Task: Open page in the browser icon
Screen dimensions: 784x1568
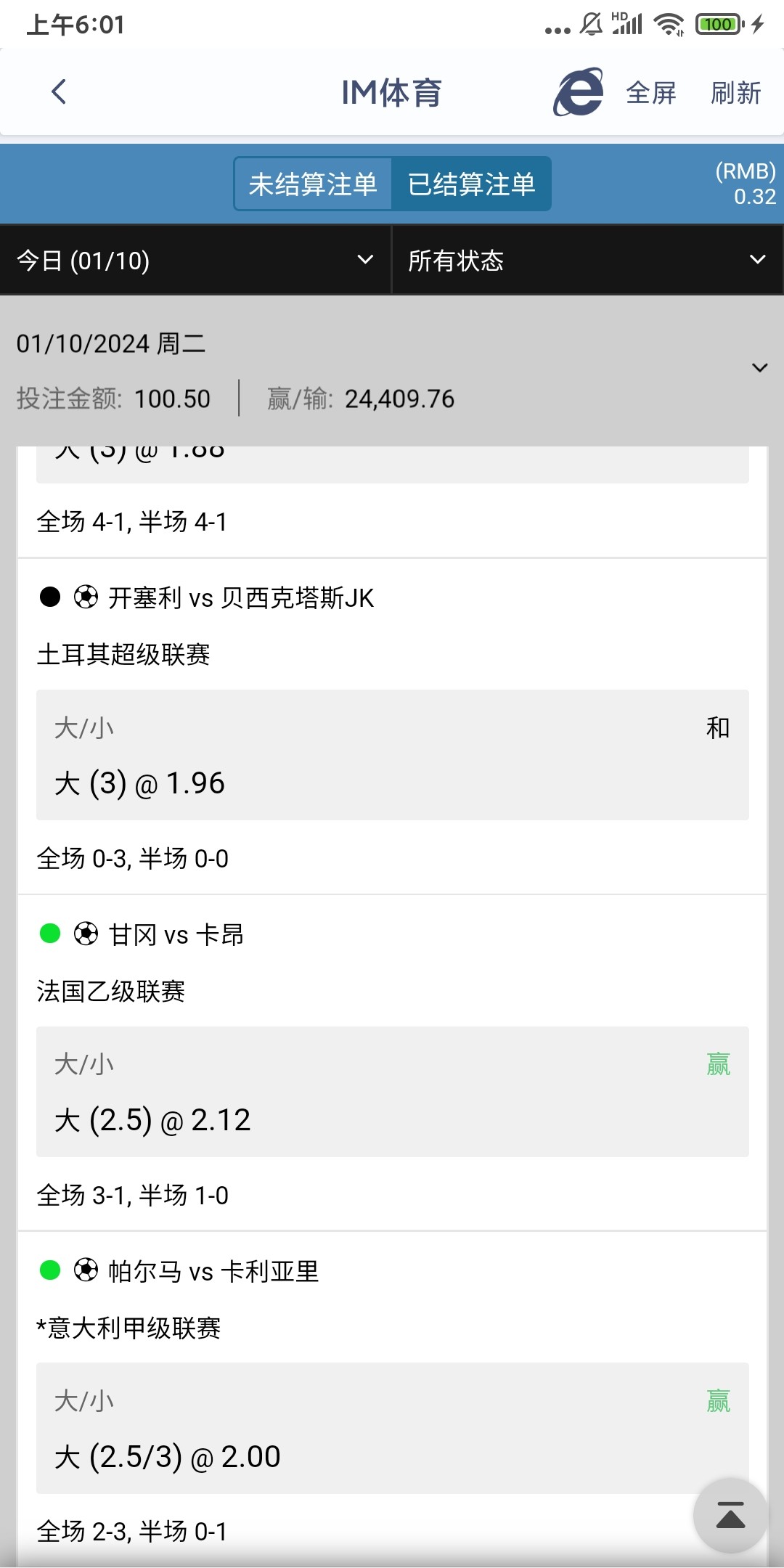Action: tap(578, 92)
